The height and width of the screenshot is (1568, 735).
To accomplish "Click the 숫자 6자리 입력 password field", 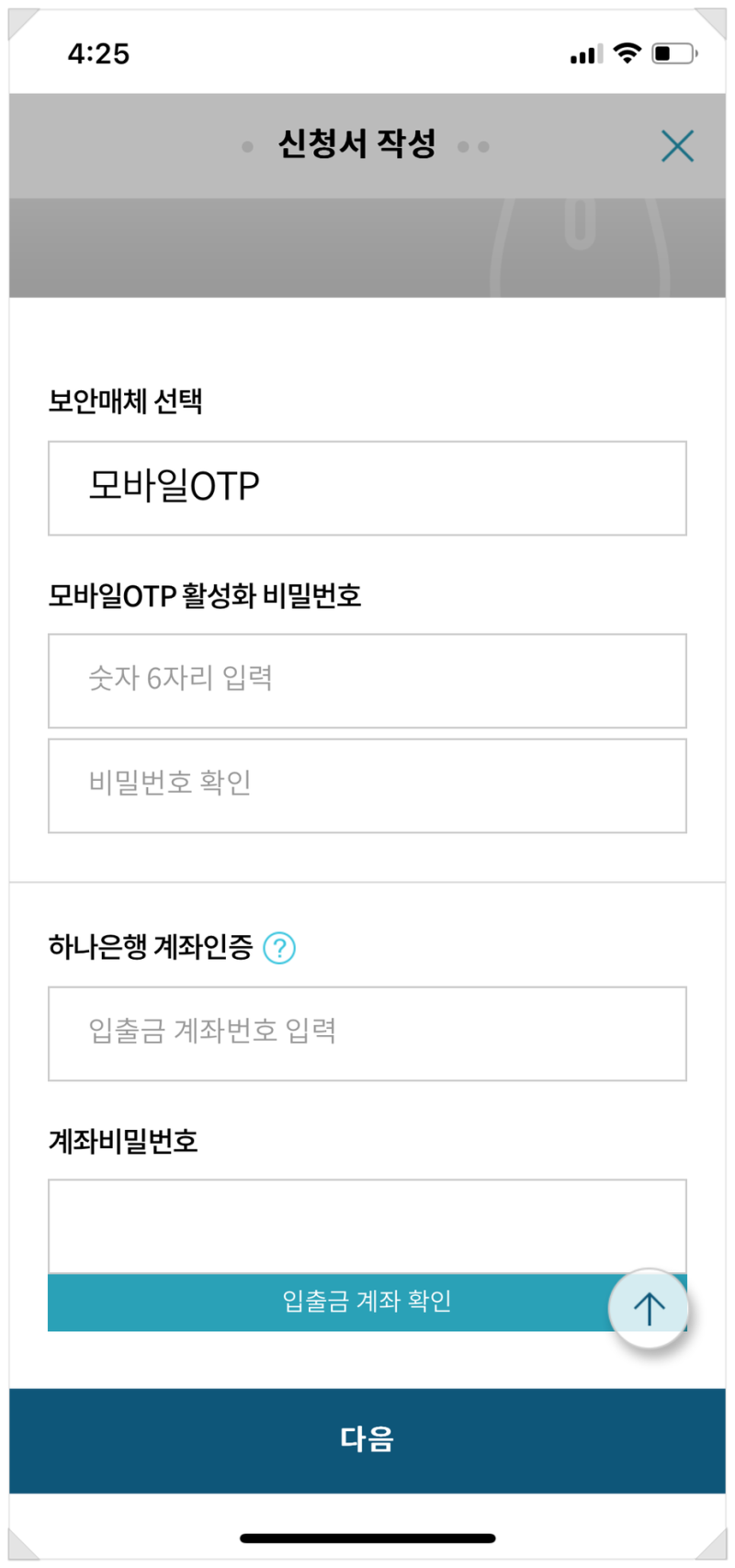I will tap(367, 681).
